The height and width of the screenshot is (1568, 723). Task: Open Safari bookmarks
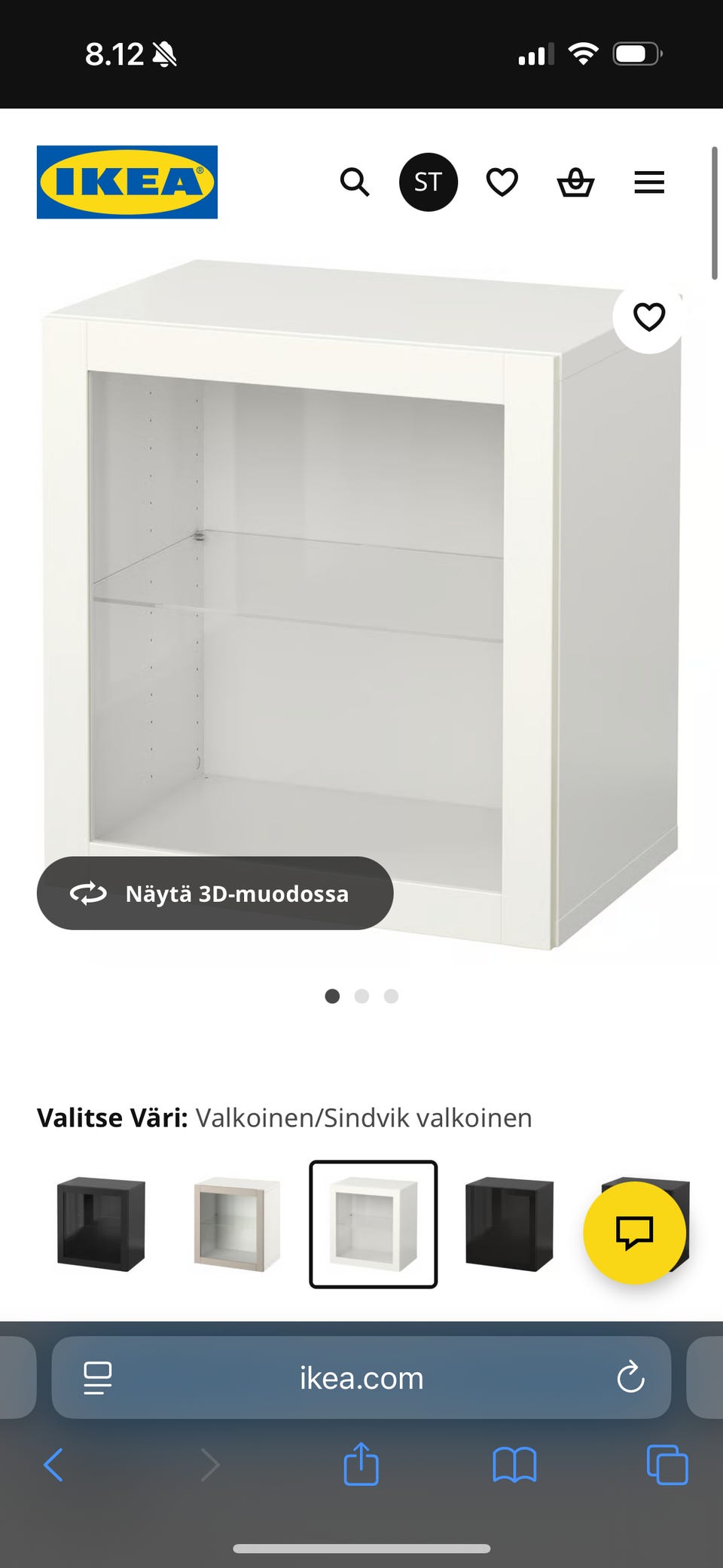point(514,1466)
